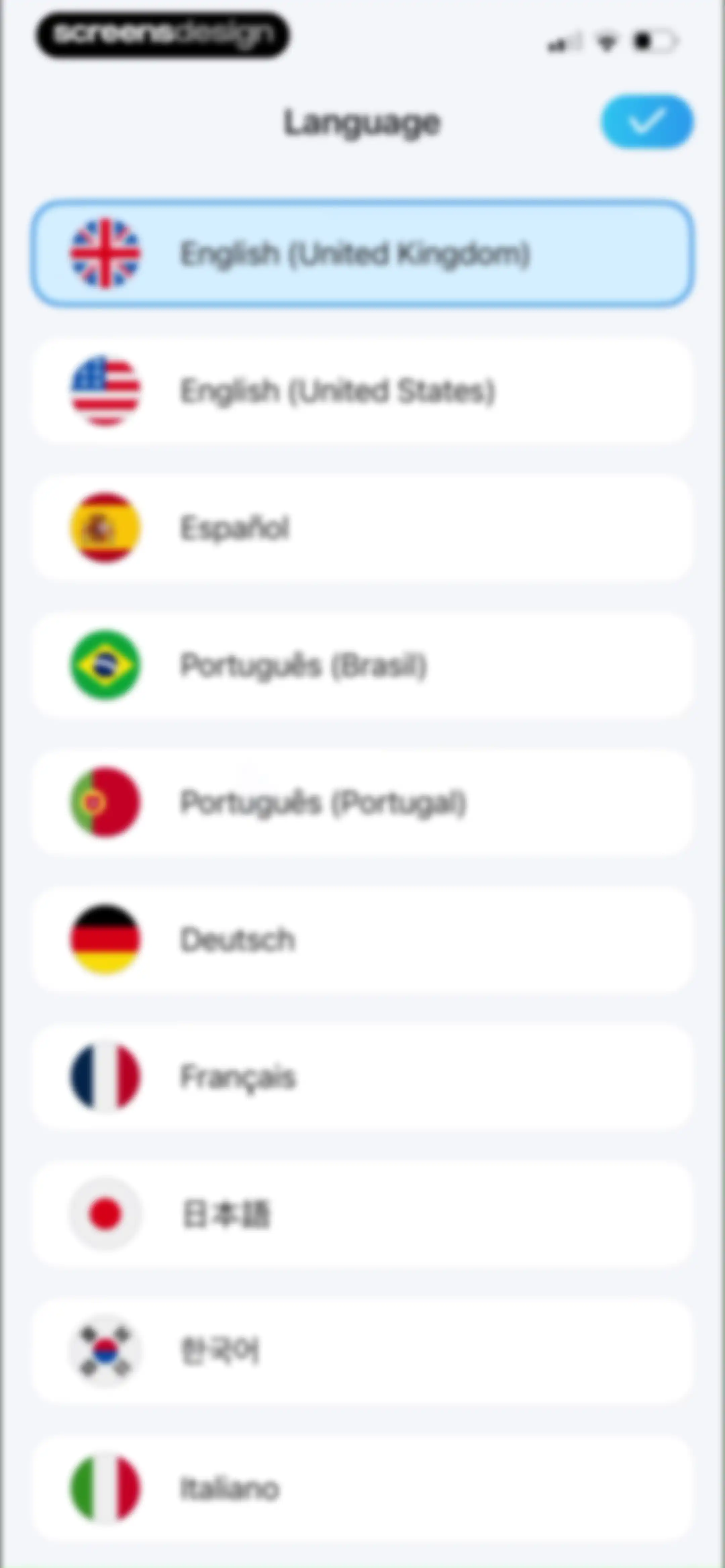Select English (United Kingdom)
The image size is (725, 1568).
coord(362,252)
